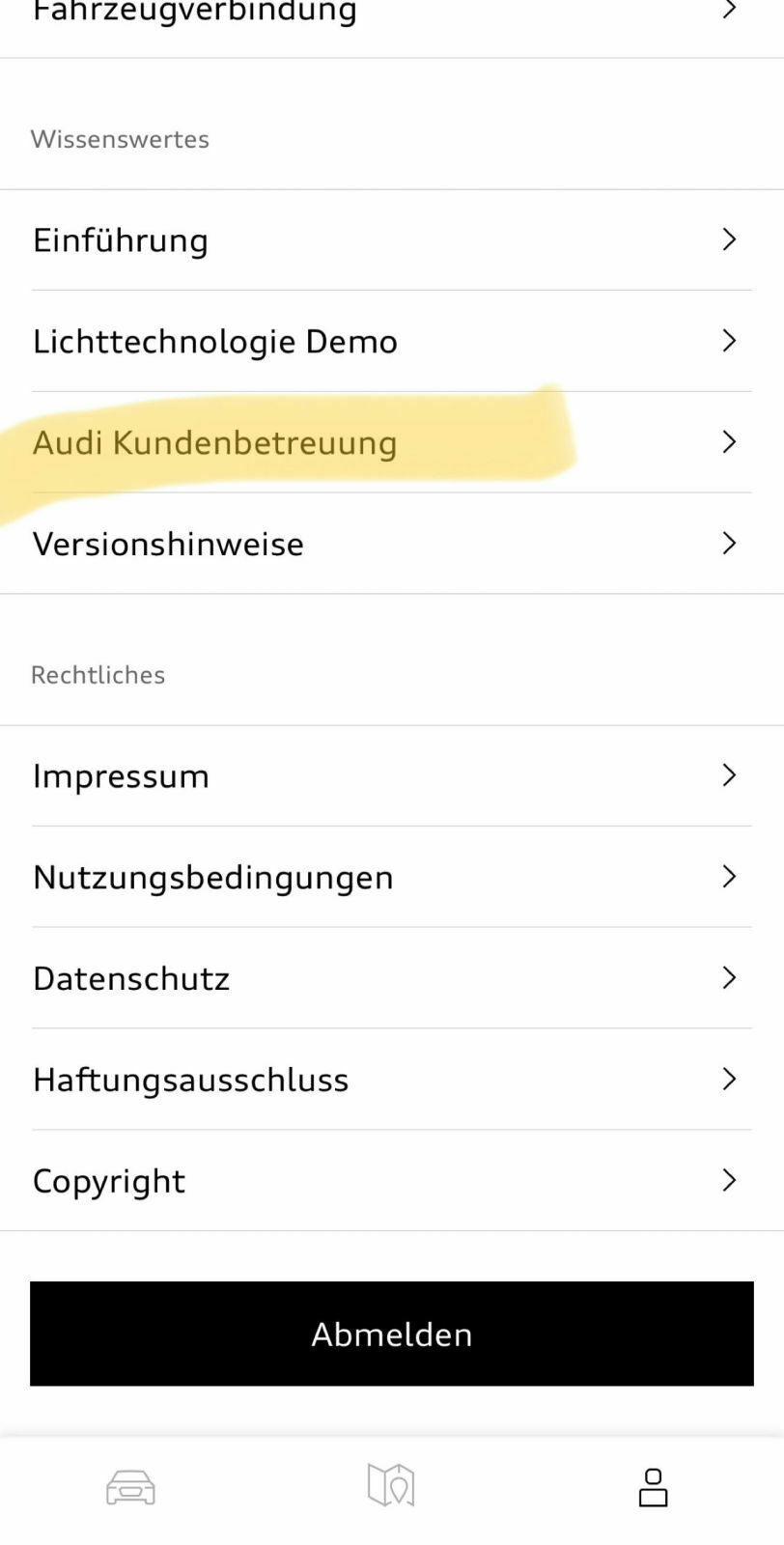Select Einführung under Wissenswertes
784x1545 pixels.
(121, 239)
